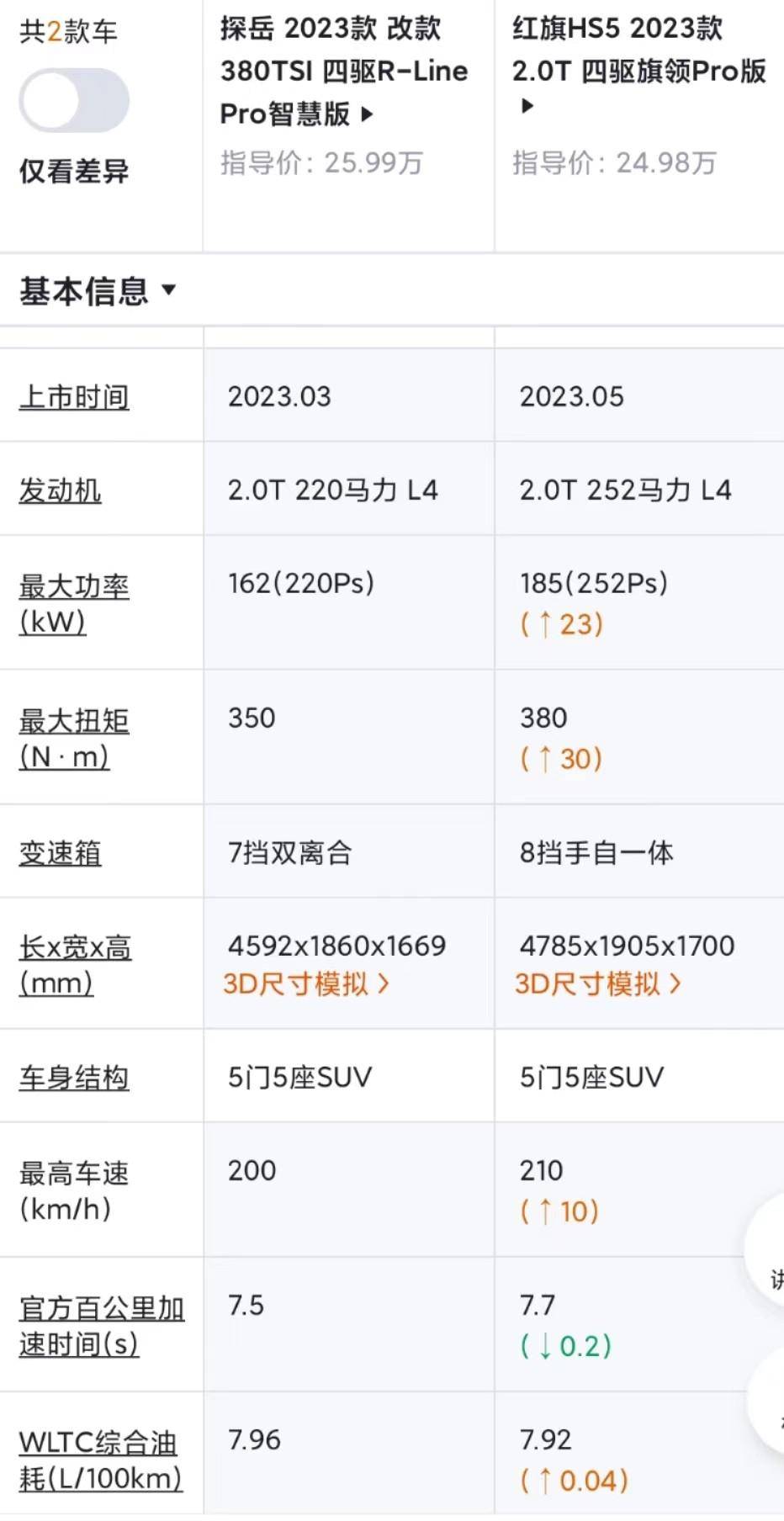Screen dimensions: 784x1521
Task: Tap the 变速箱 parameter label
Action: point(60,853)
